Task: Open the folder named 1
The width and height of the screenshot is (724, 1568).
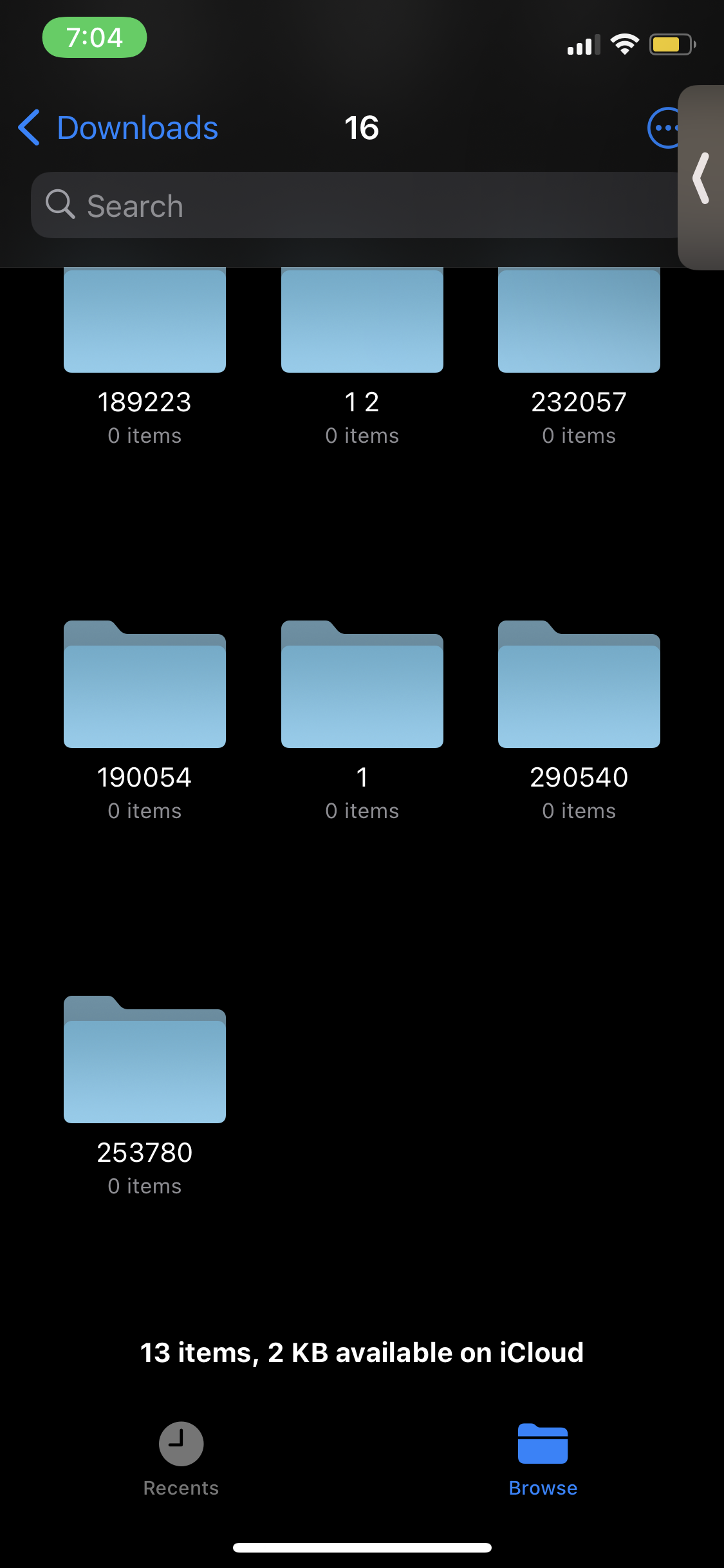Action: click(x=362, y=686)
